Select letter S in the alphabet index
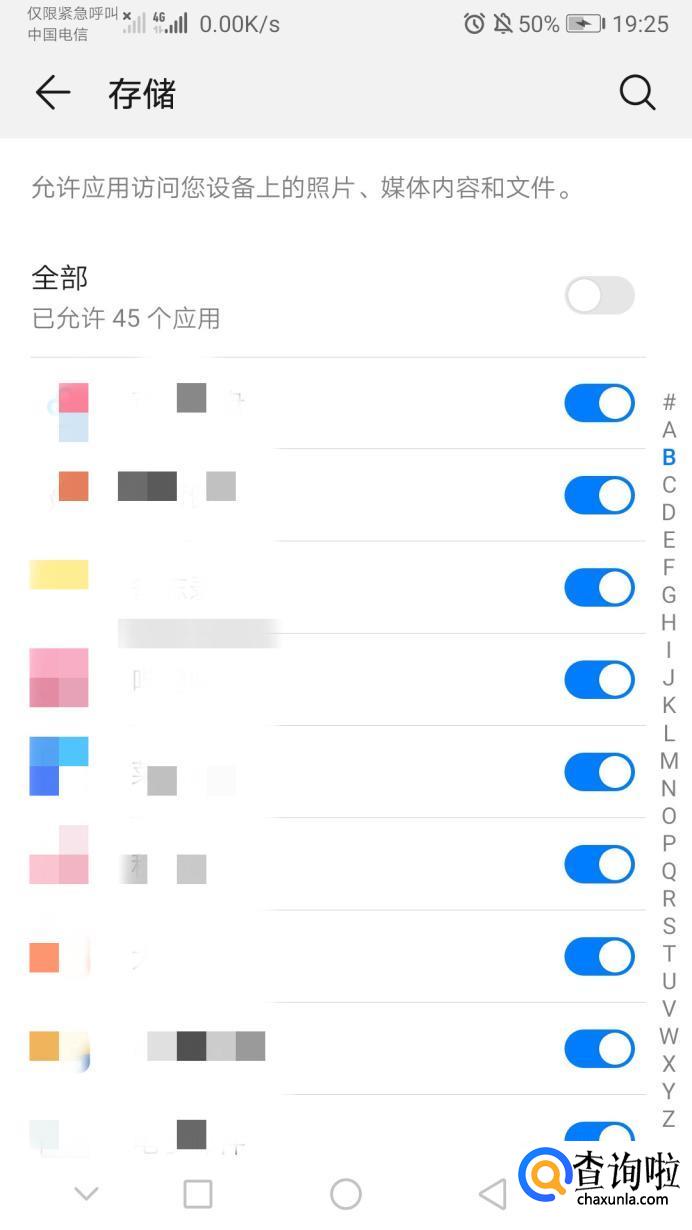The width and height of the screenshot is (692, 1230). pyautogui.click(x=669, y=926)
